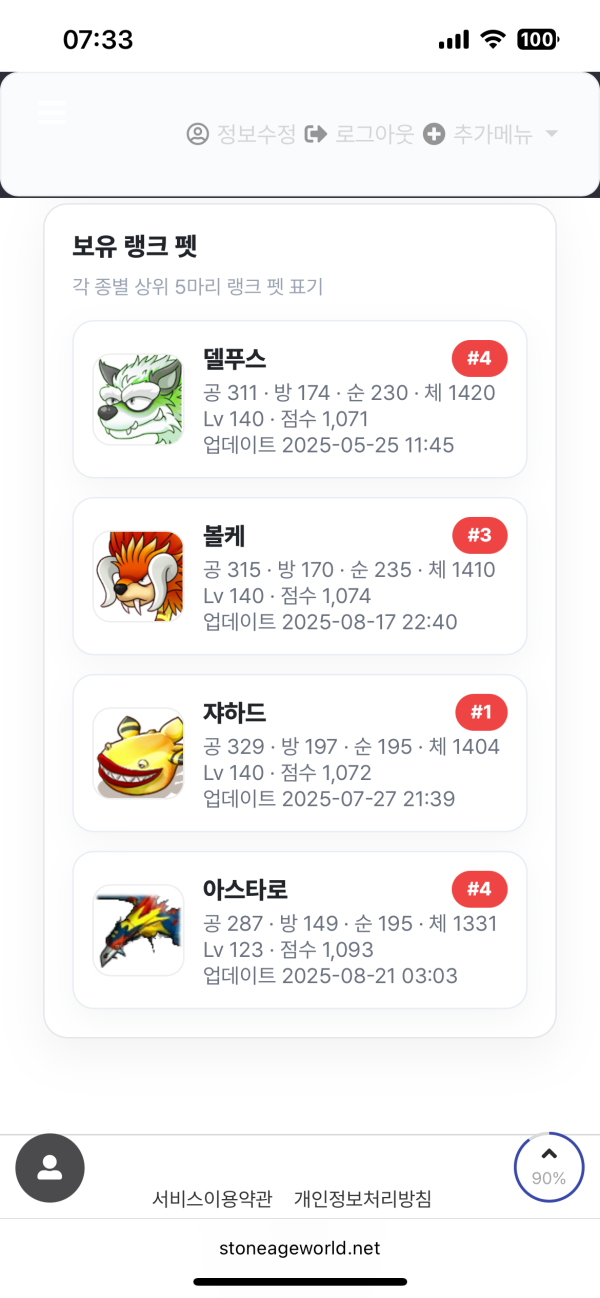The height and width of the screenshot is (1298, 600).
Task: Tap the round profile floating button
Action: (50, 1168)
